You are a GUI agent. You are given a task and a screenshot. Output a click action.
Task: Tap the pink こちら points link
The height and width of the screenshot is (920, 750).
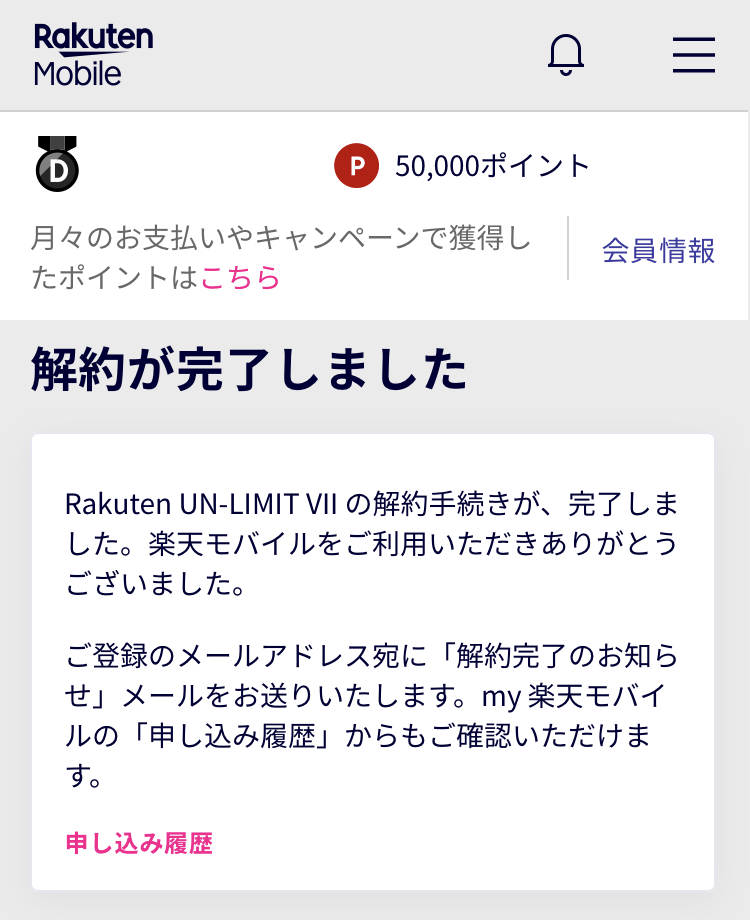point(240,277)
